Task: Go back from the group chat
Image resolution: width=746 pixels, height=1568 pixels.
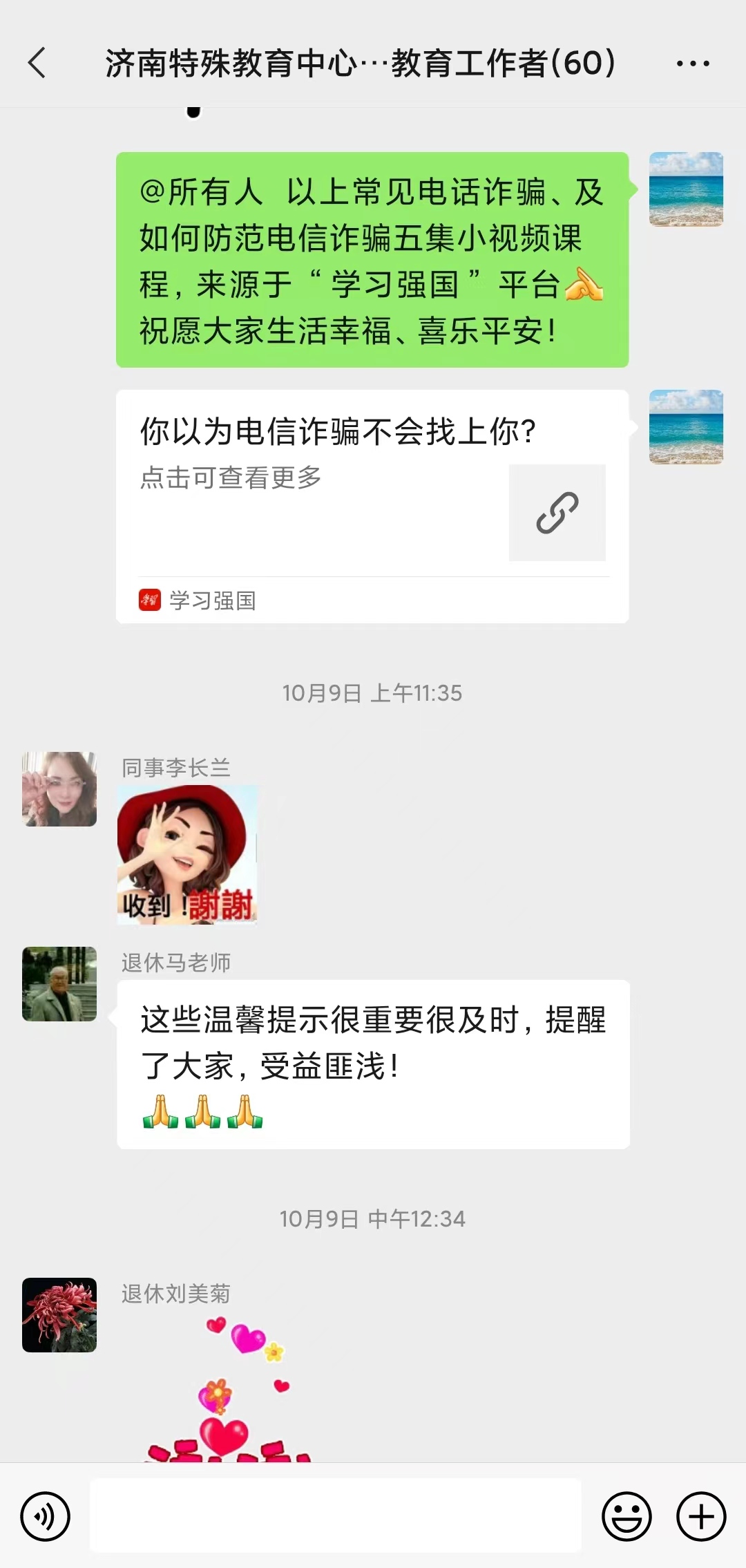Action: click(37, 64)
